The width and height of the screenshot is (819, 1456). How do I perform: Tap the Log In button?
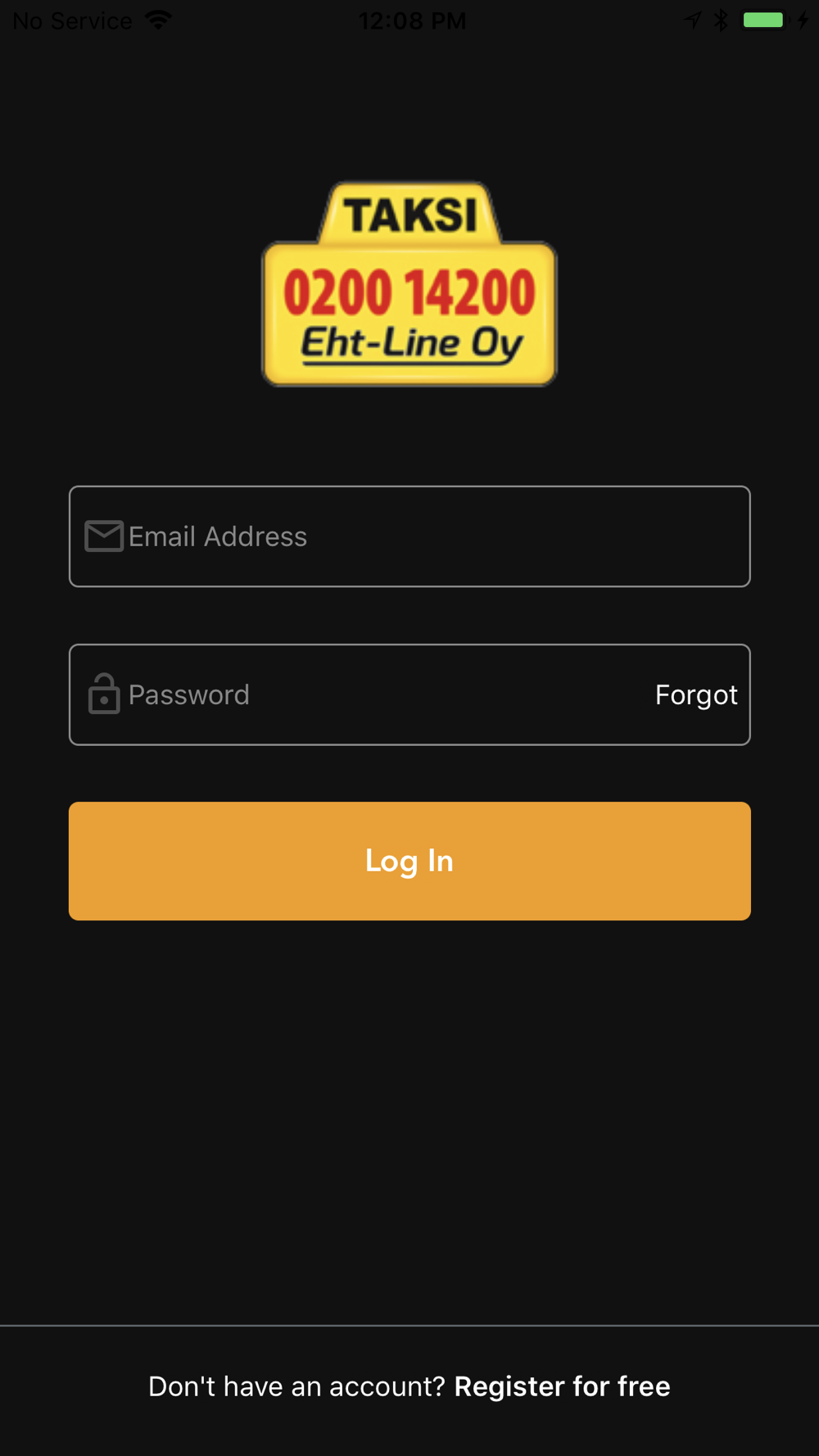tap(409, 861)
